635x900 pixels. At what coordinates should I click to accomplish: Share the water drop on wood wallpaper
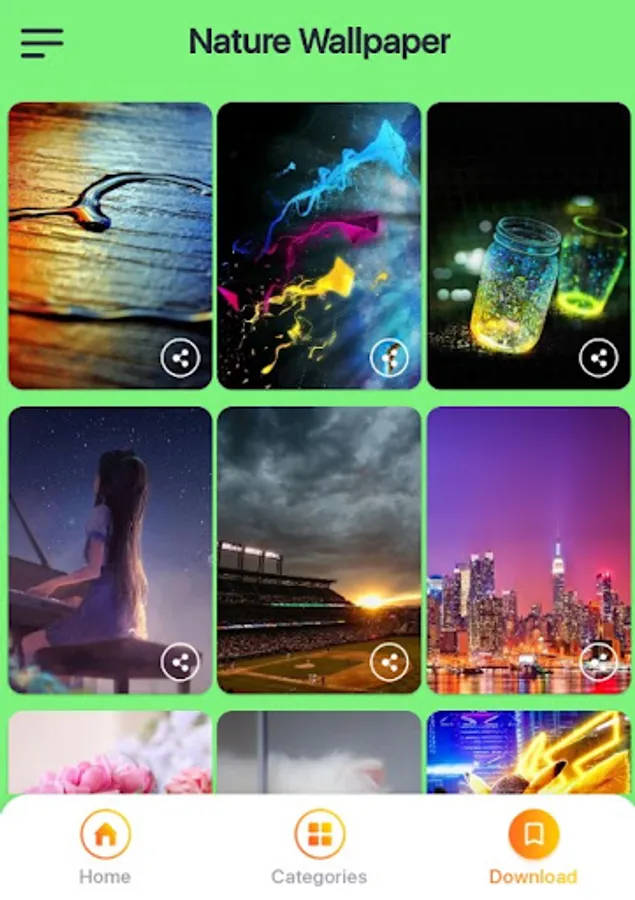tap(180, 358)
